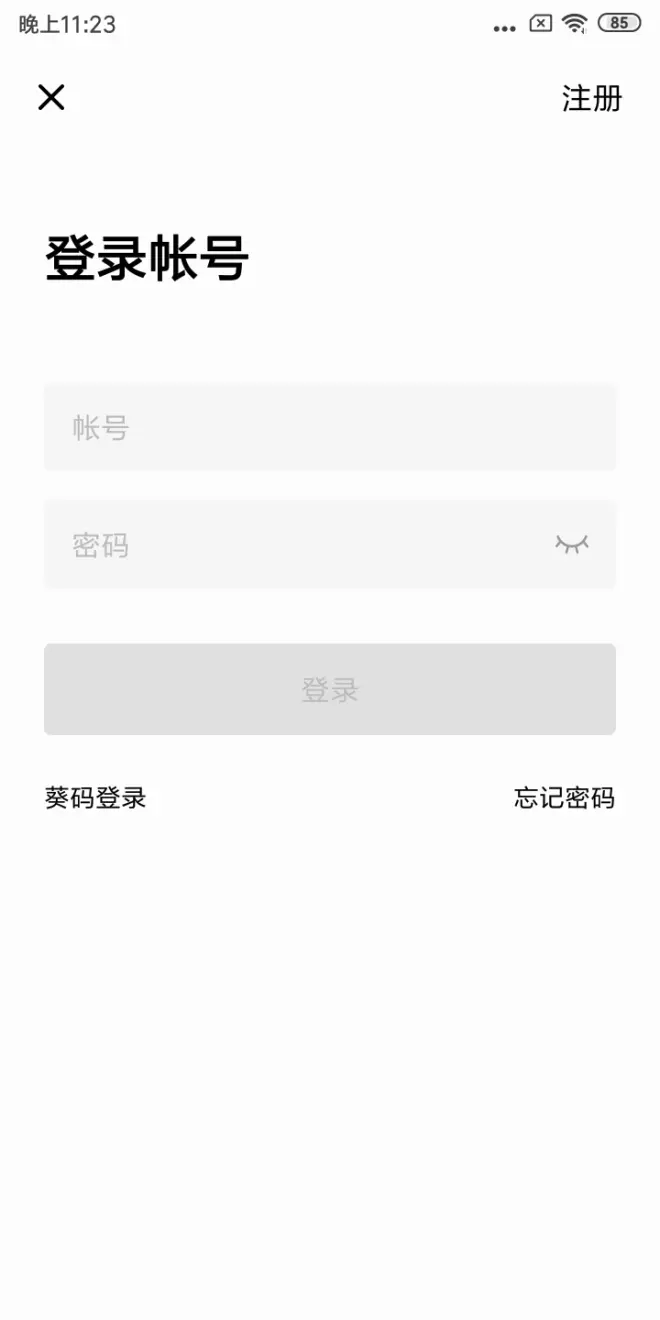Open 注册 to create an account
The width and height of the screenshot is (660, 1320).
point(592,98)
